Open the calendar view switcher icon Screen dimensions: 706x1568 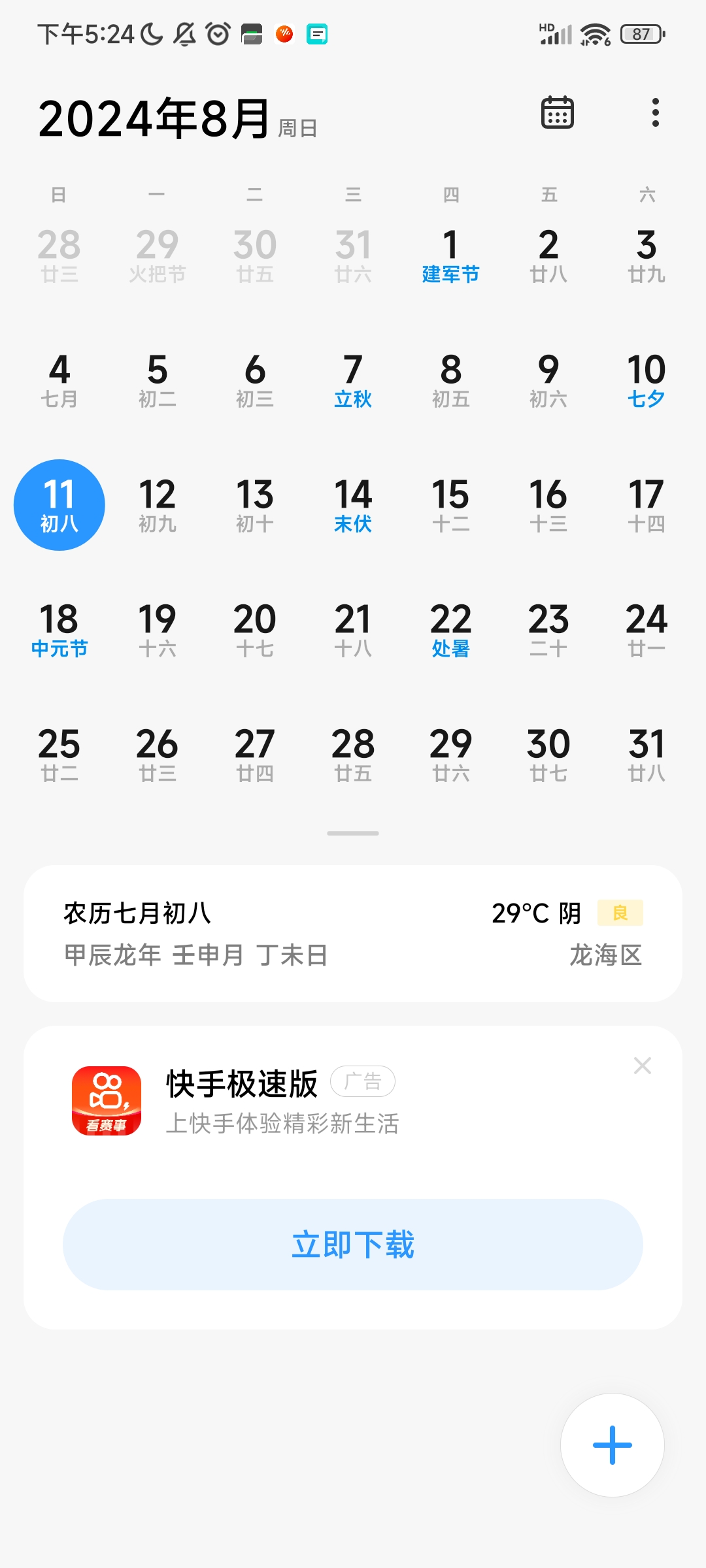[557, 113]
